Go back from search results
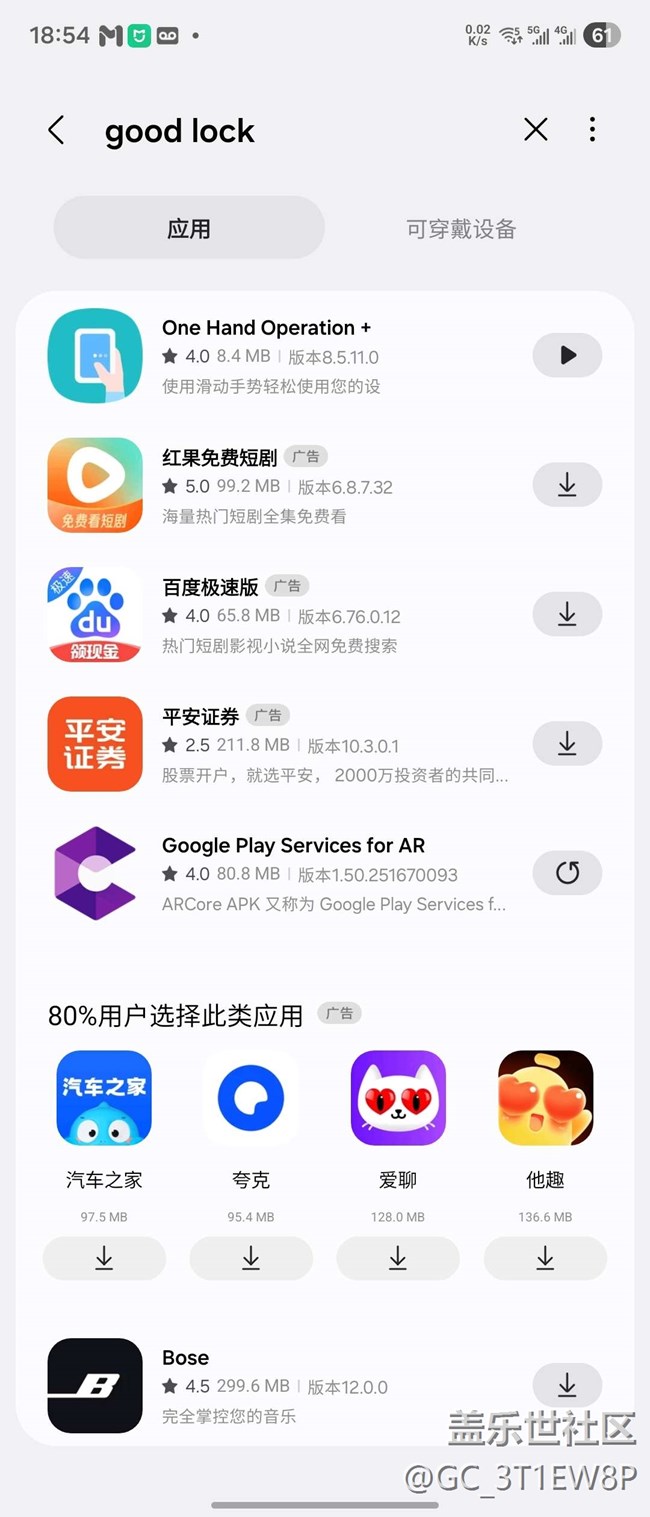The height and width of the screenshot is (1517, 650). [x=57, y=130]
